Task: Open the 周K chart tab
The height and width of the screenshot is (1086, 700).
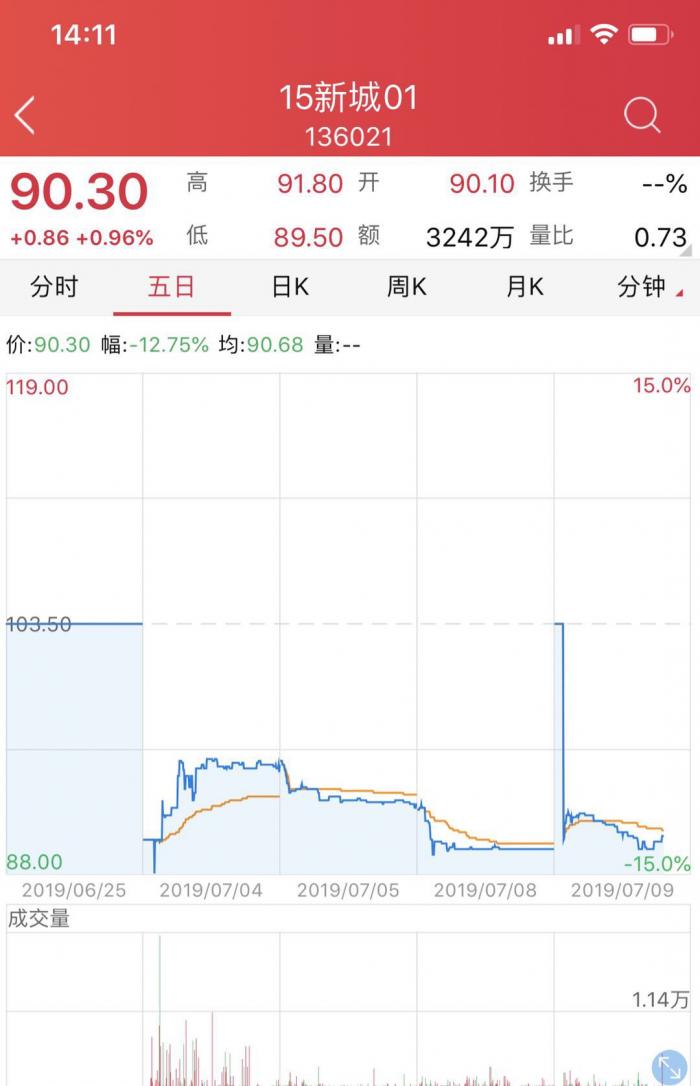Action: tap(407, 288)
